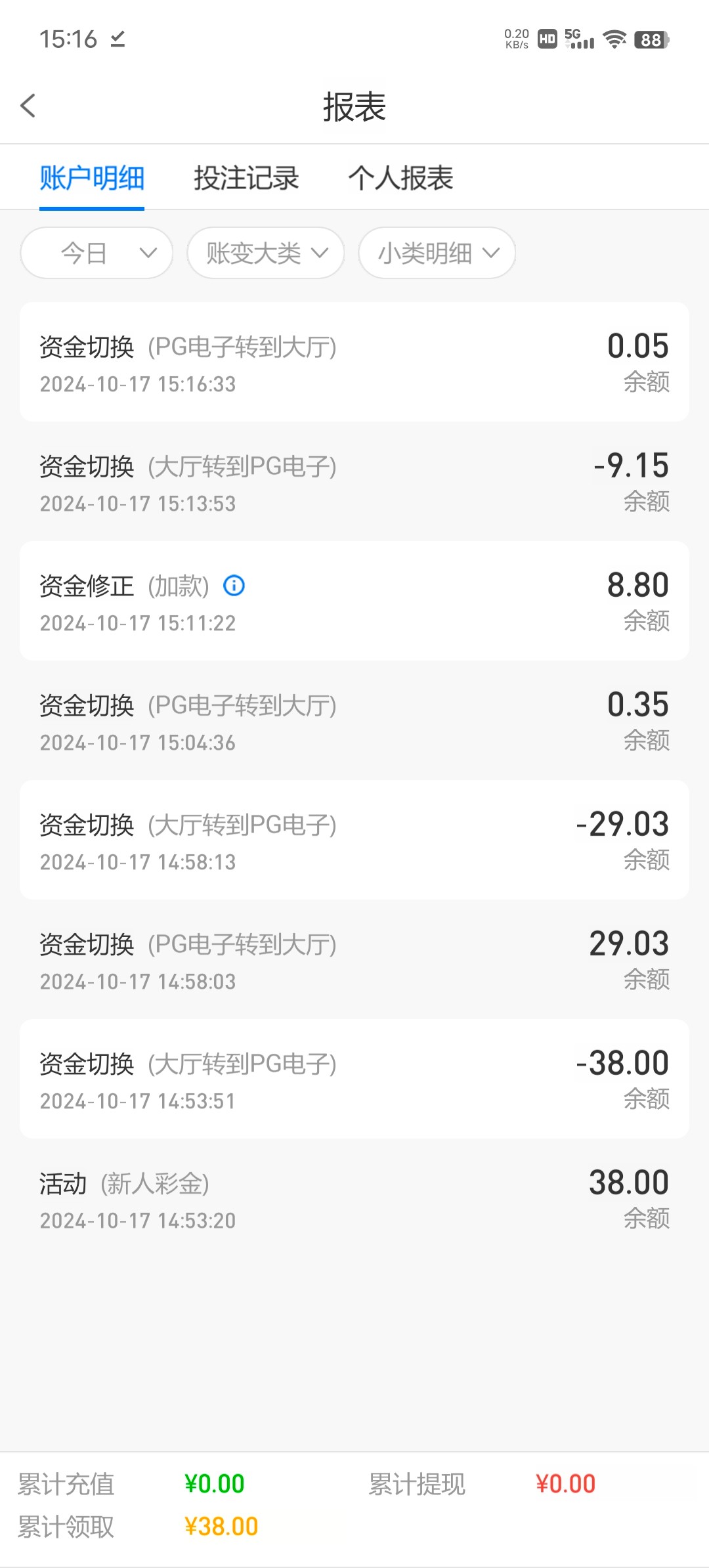Switch to the 个人报表 tab
709x1568 pixels.
pyautogui.click(x=400, y=178)
